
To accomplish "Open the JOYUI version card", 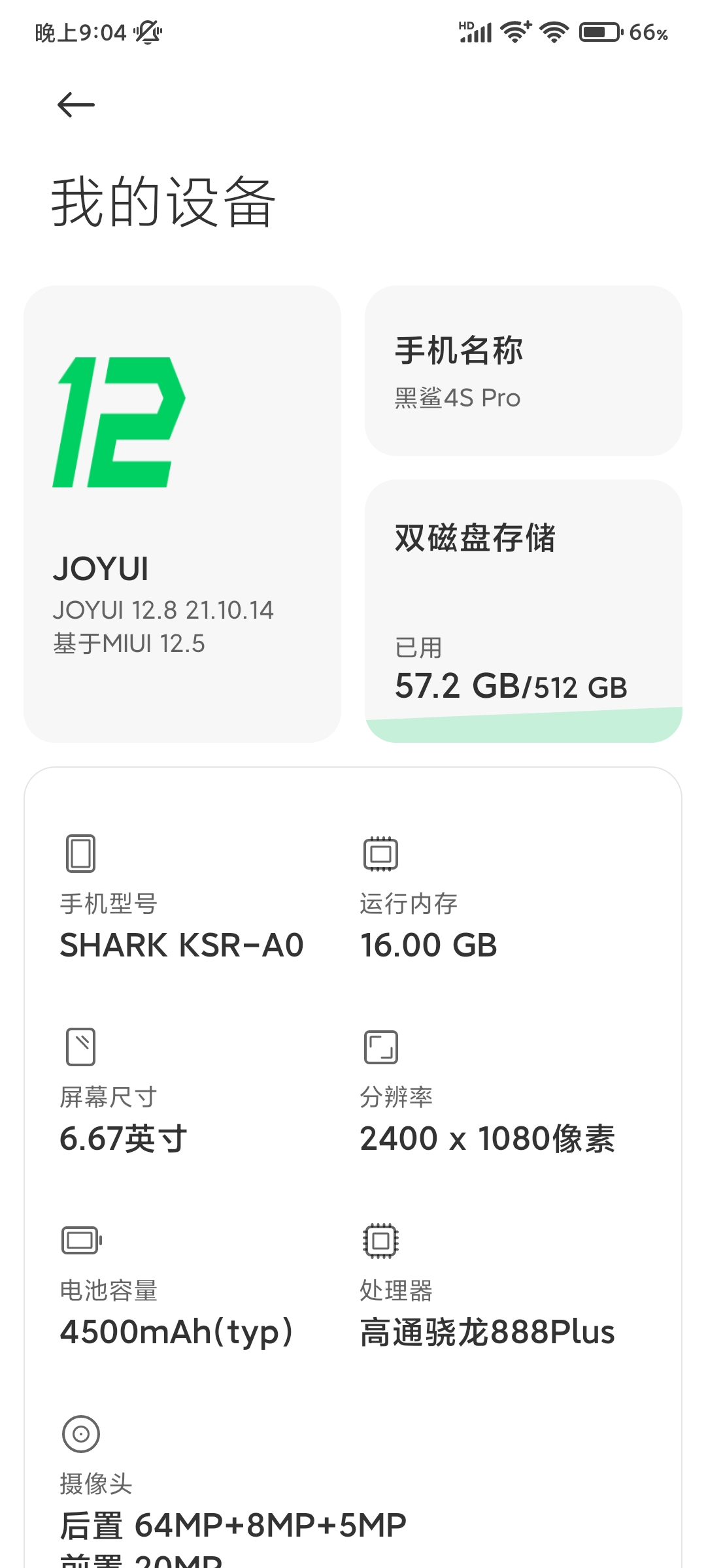I will pyautogui.click(x=182, y=514).
